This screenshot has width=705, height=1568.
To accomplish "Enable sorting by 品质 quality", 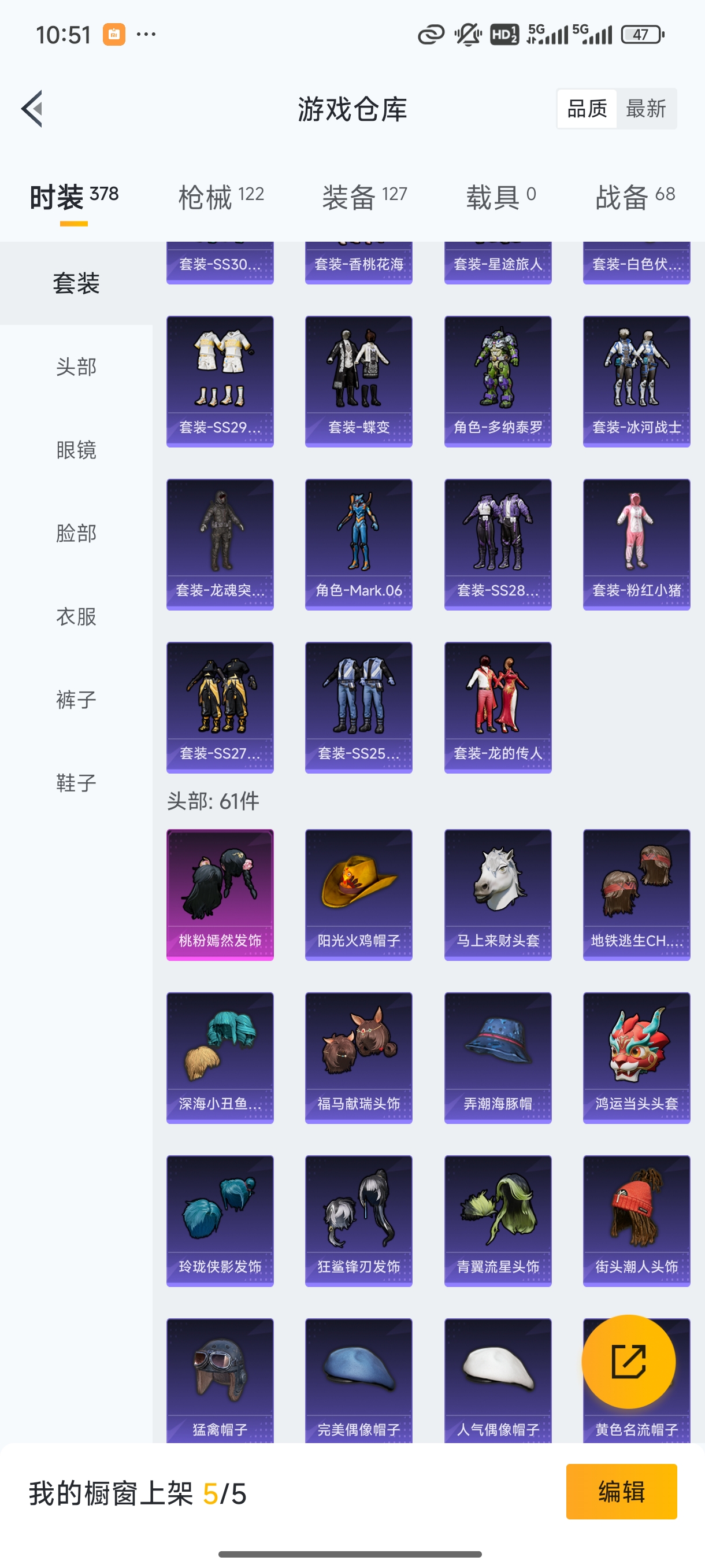I will click(x=586, y=108).
